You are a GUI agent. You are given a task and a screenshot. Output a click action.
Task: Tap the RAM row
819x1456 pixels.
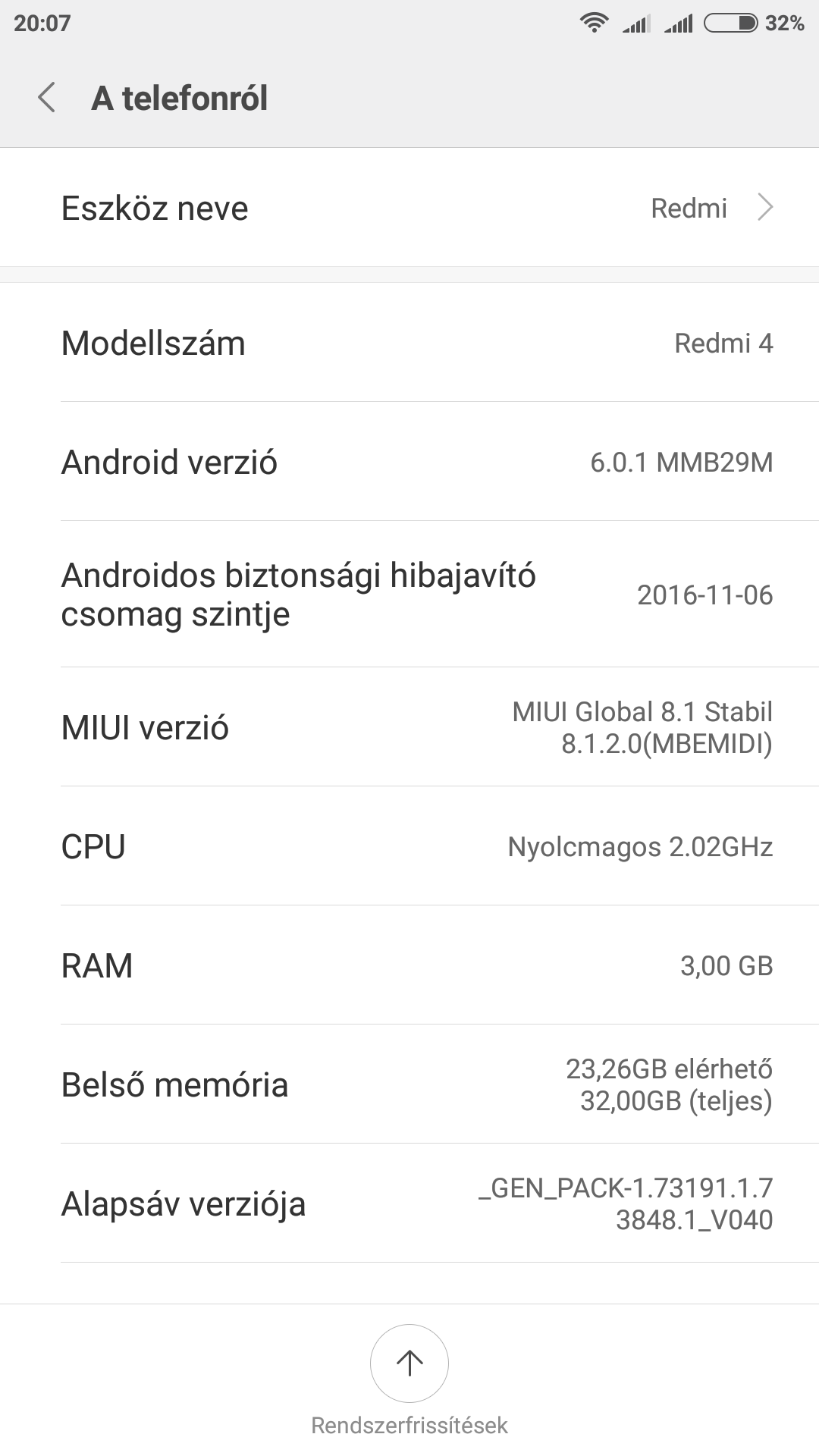tap(409, 965)
